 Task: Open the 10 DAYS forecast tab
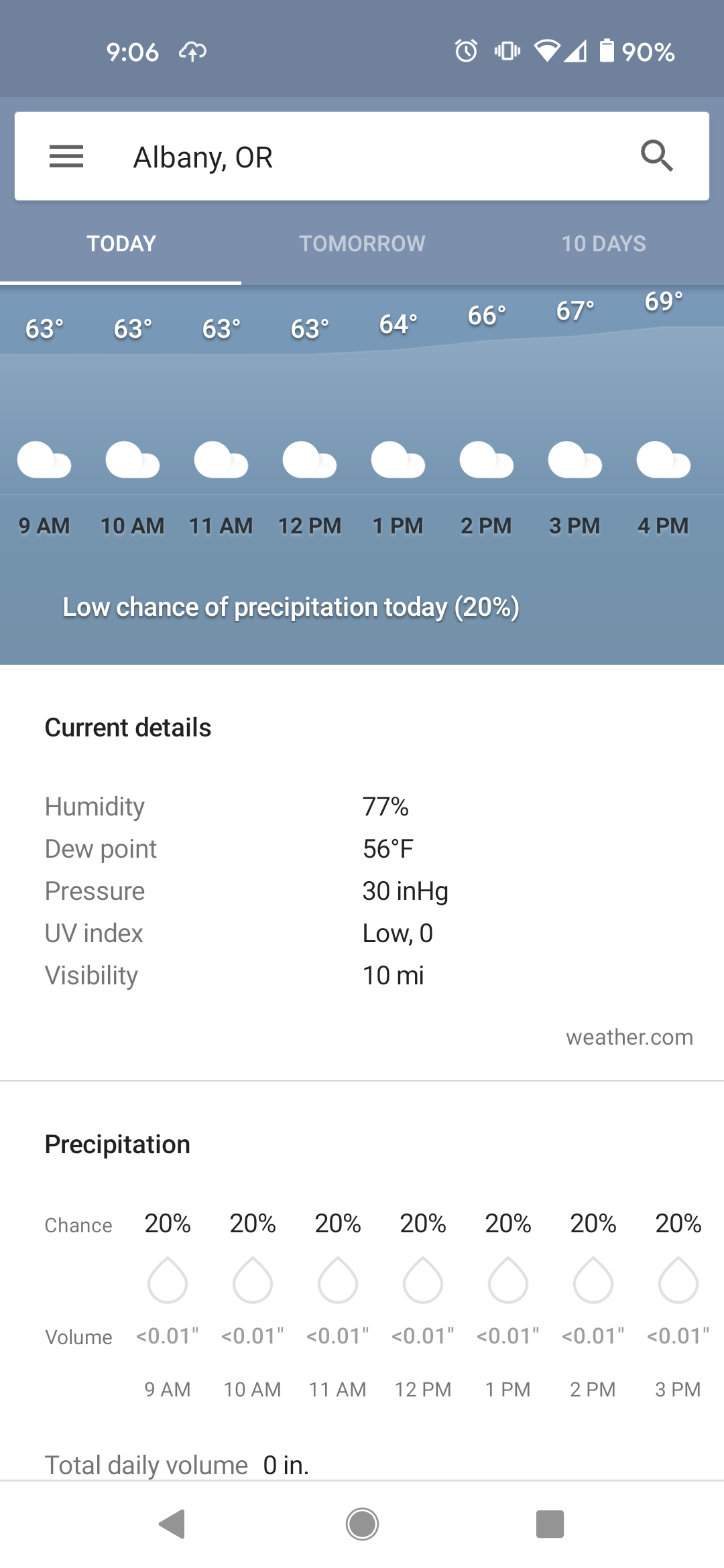[603, 243]
